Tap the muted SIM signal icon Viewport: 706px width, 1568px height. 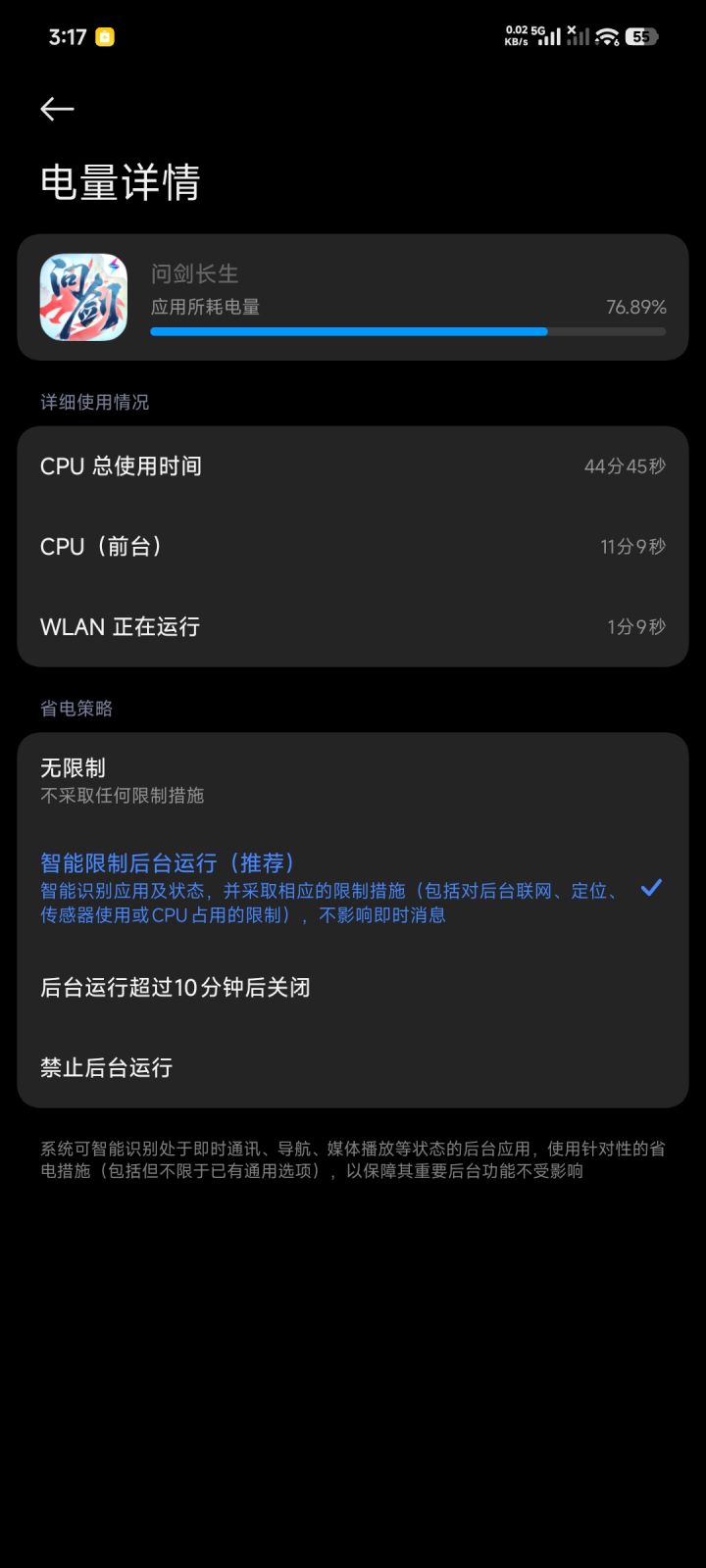(x=580, y=36)
